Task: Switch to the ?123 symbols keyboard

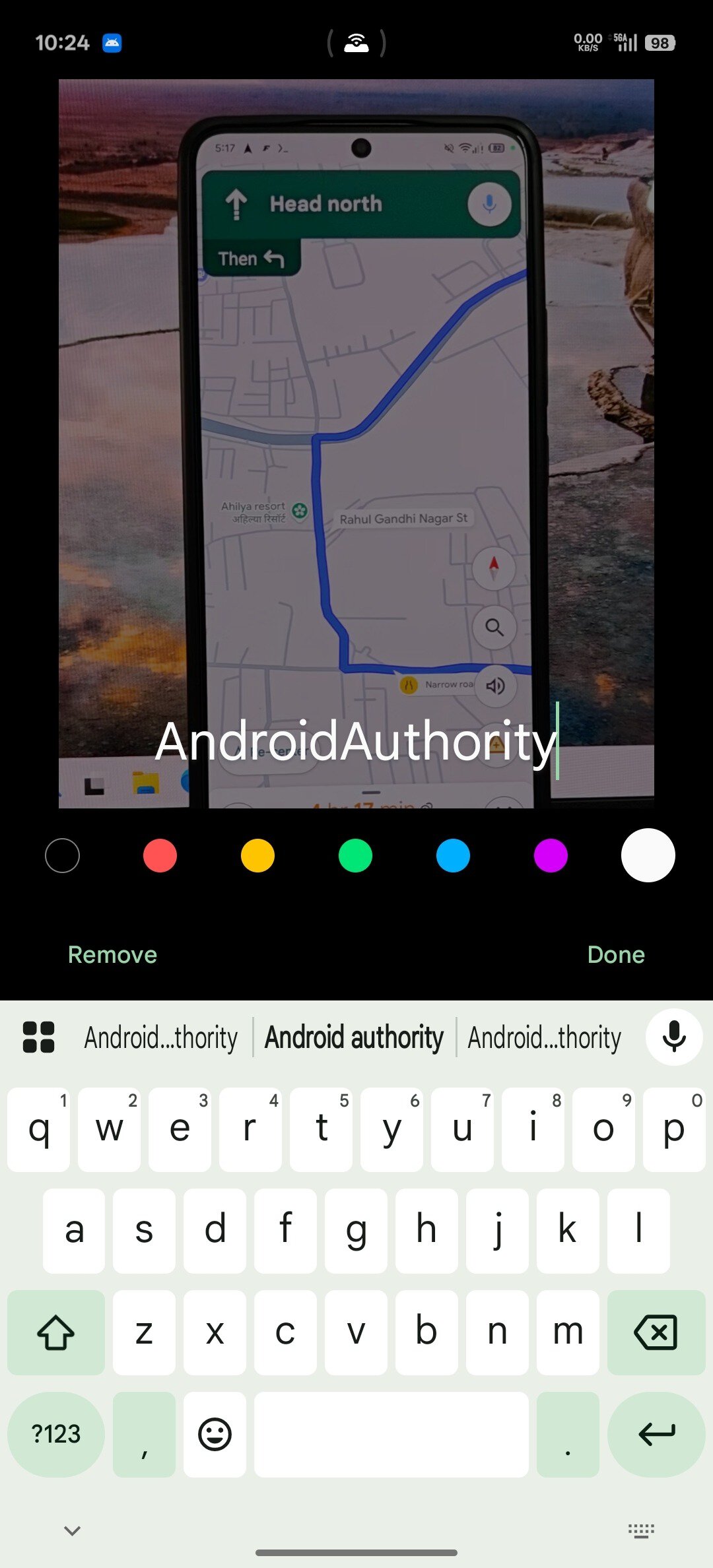Action: 55,1434
